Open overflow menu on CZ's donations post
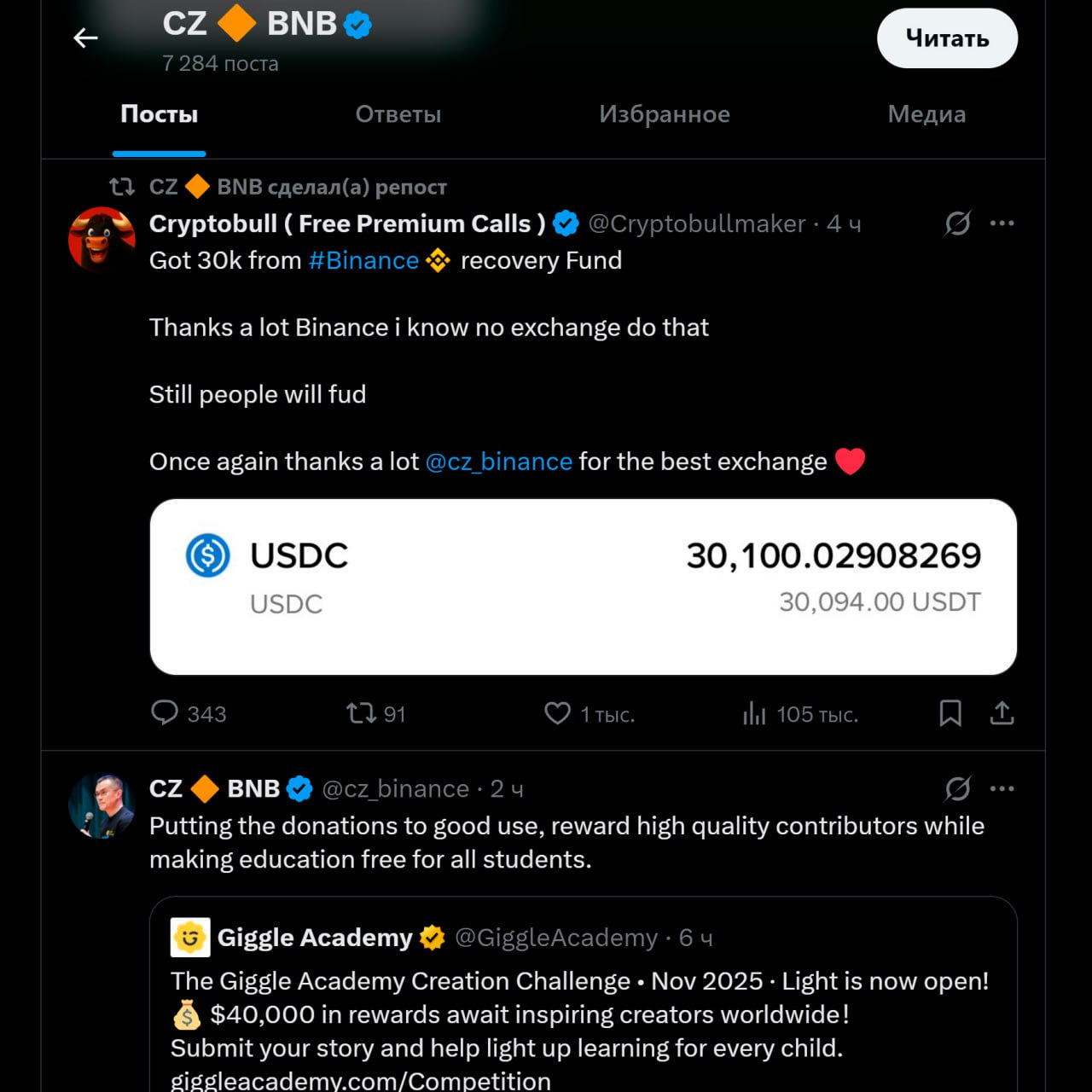 tap(1002, 788)
